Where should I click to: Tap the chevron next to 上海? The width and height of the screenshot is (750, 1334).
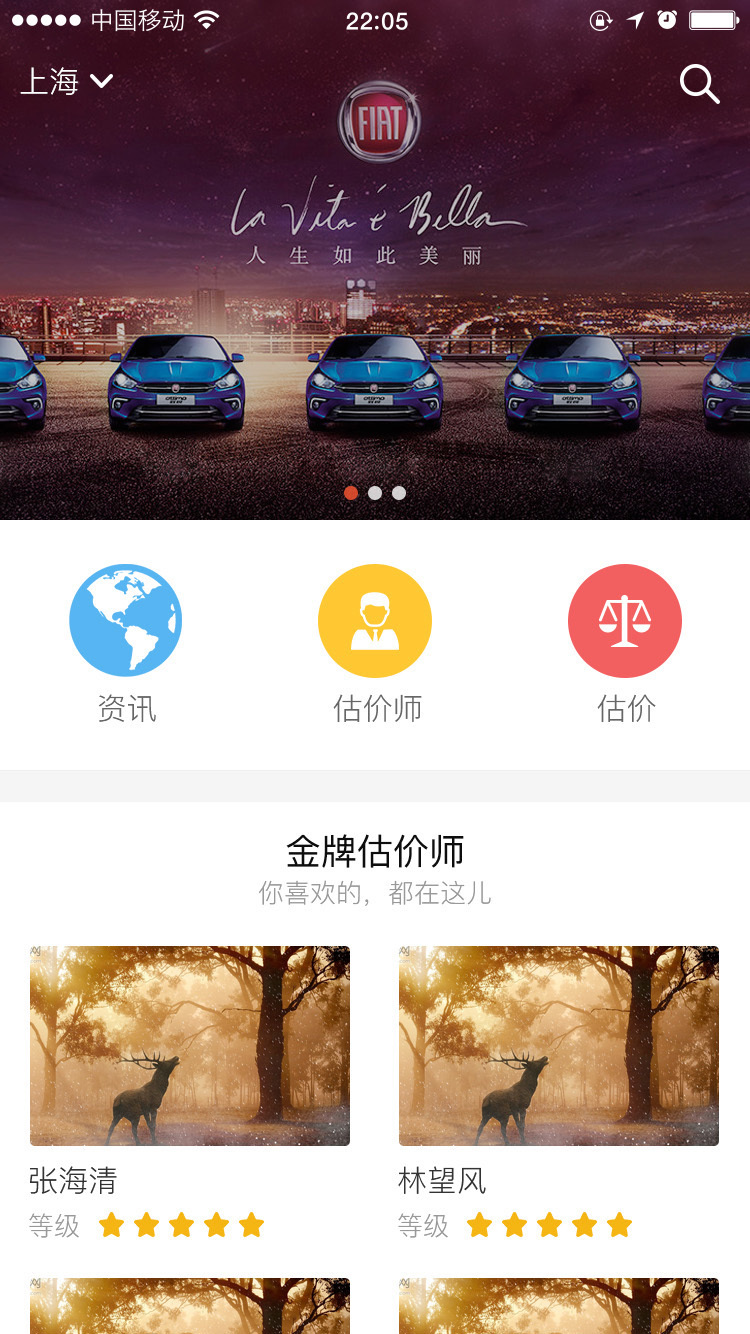coord(101,83)
